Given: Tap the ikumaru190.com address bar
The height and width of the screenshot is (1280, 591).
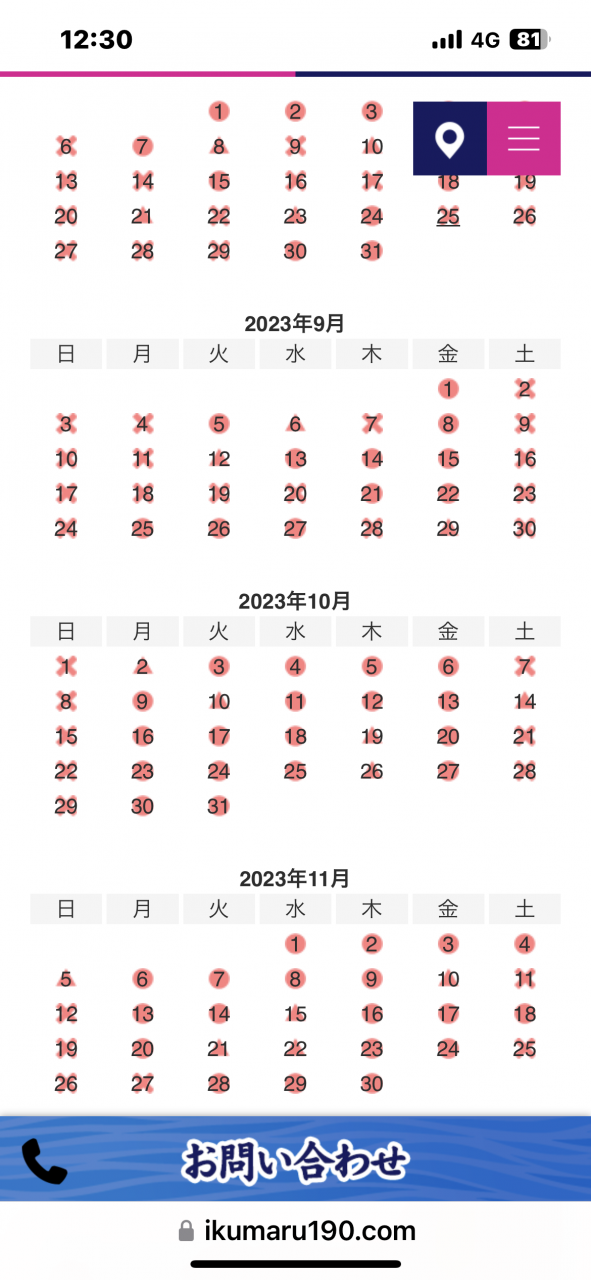Looking at the screenshot, I should point(296,1231).
